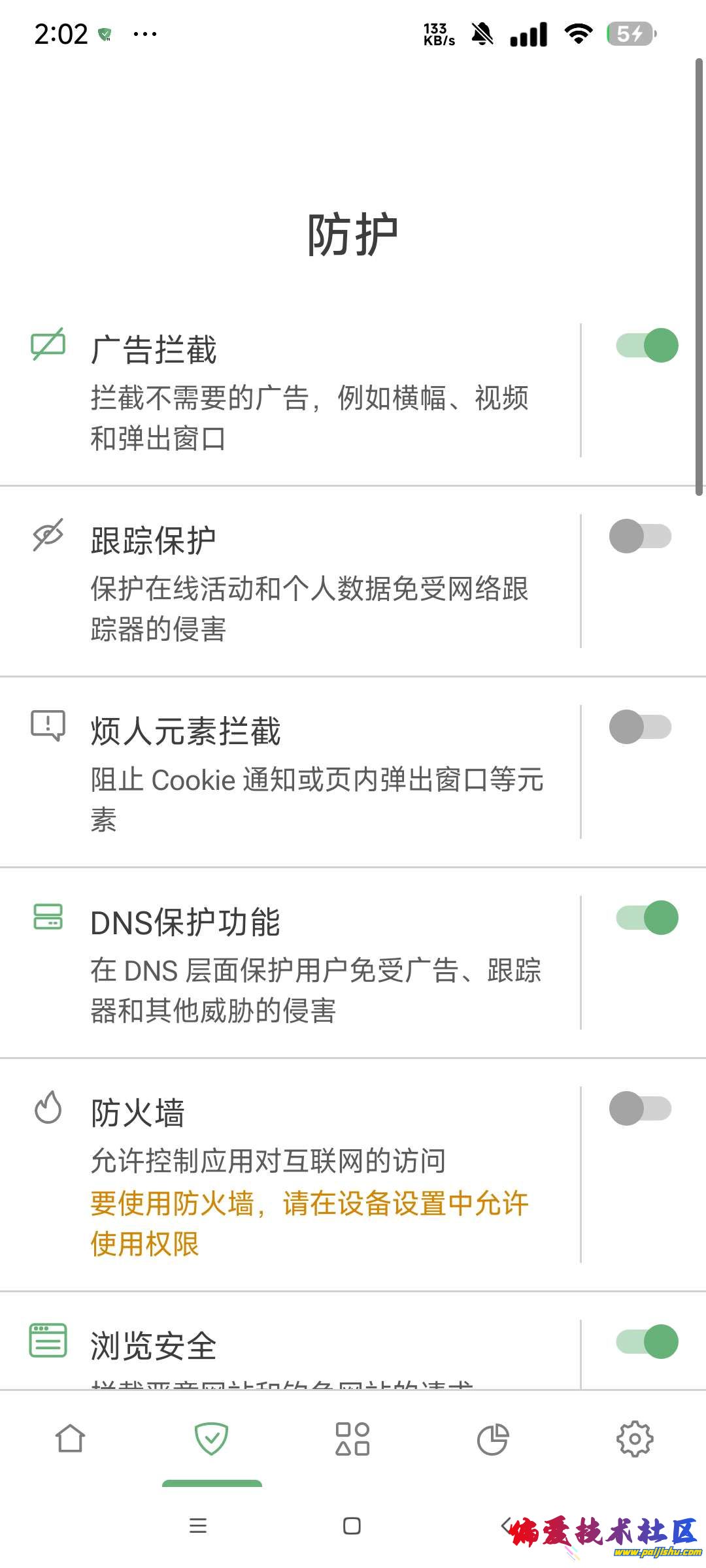Switch to the apps management tab
The width and height of the screenshot is (706, 1568).
(353, 1439)
